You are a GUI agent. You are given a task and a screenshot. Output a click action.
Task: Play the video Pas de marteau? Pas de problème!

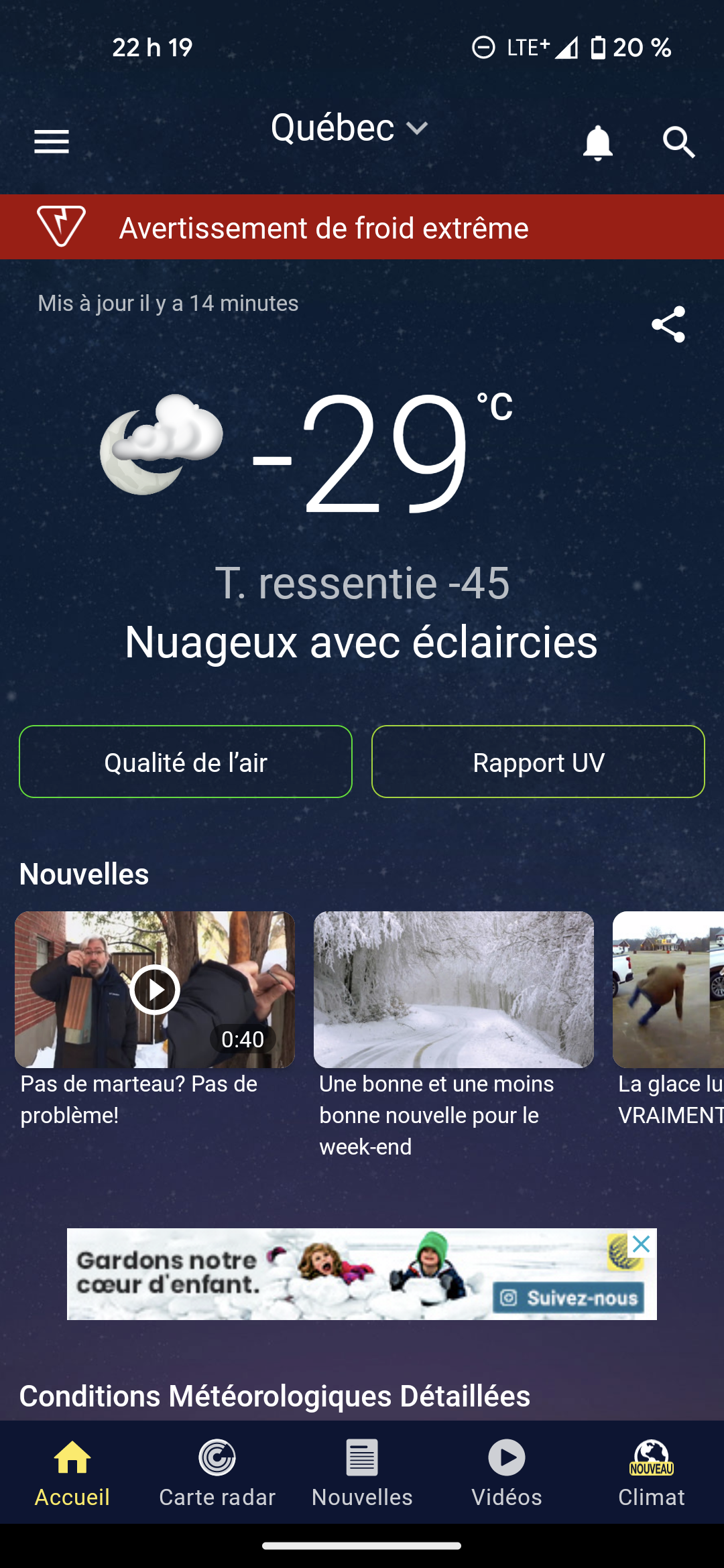pos(155,990)
